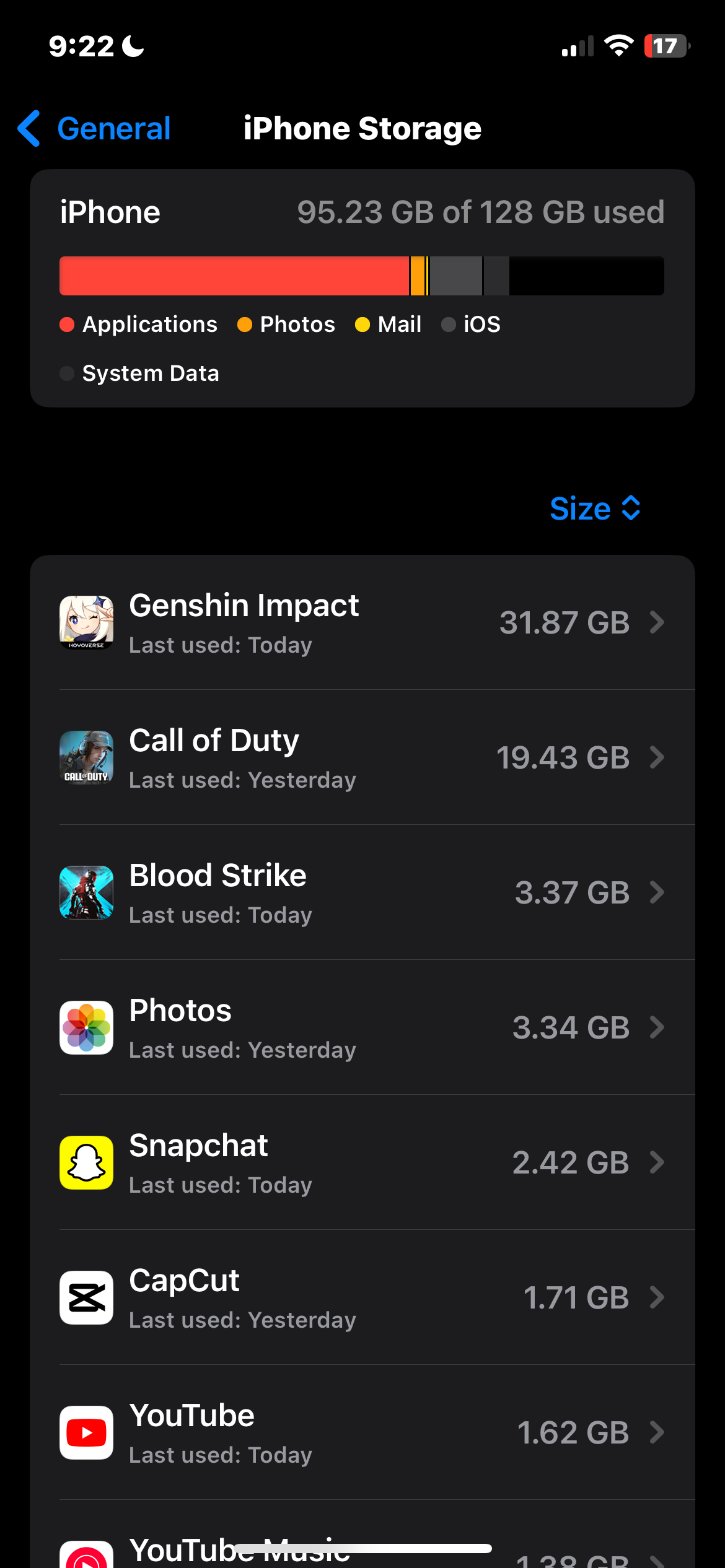Viewport: 725px width, 1568px height.
Task: Go back to General settings
Action: [x=93, y=128]
